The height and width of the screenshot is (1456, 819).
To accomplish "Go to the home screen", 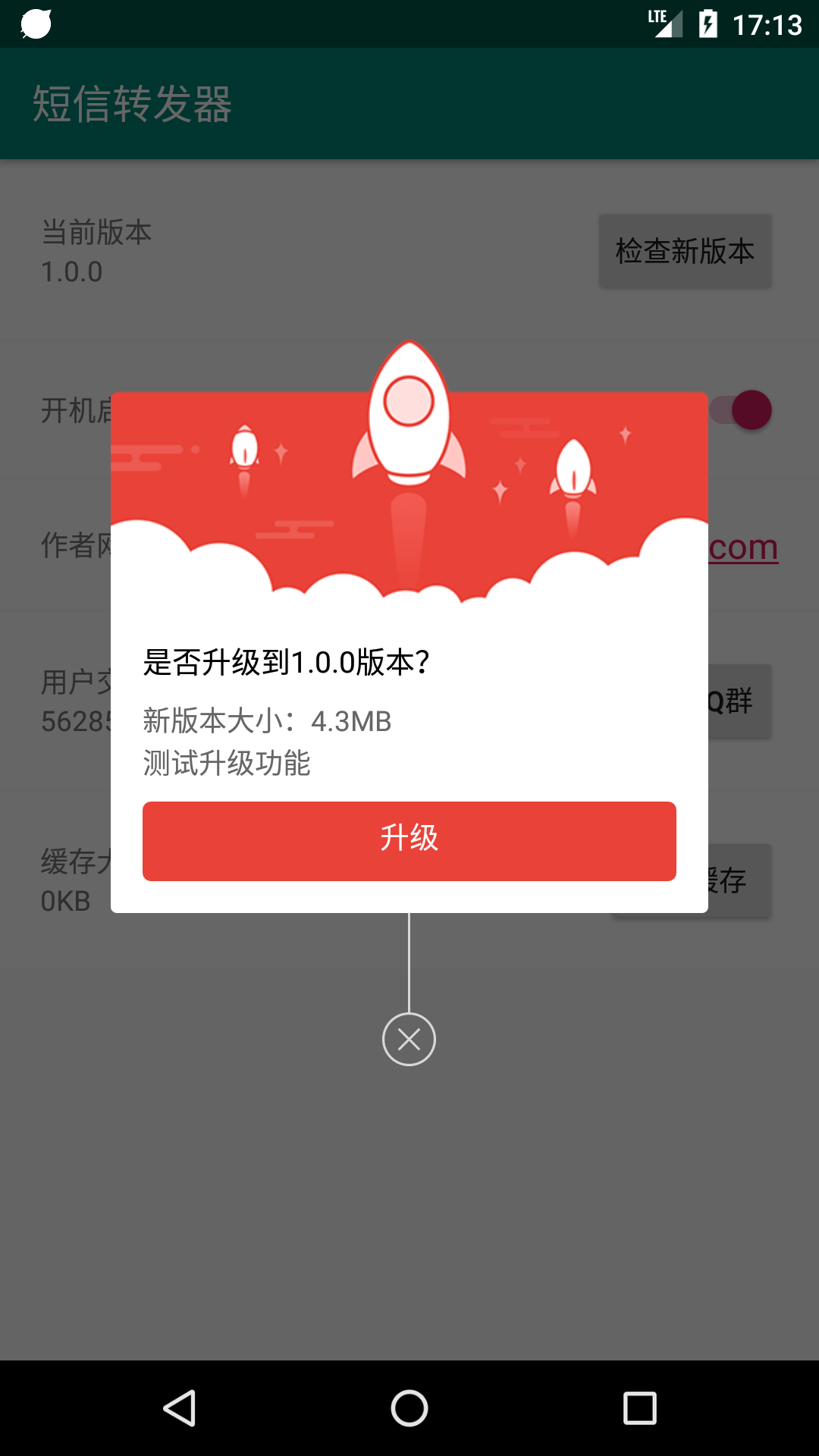I will click(x=409, y=1408).
